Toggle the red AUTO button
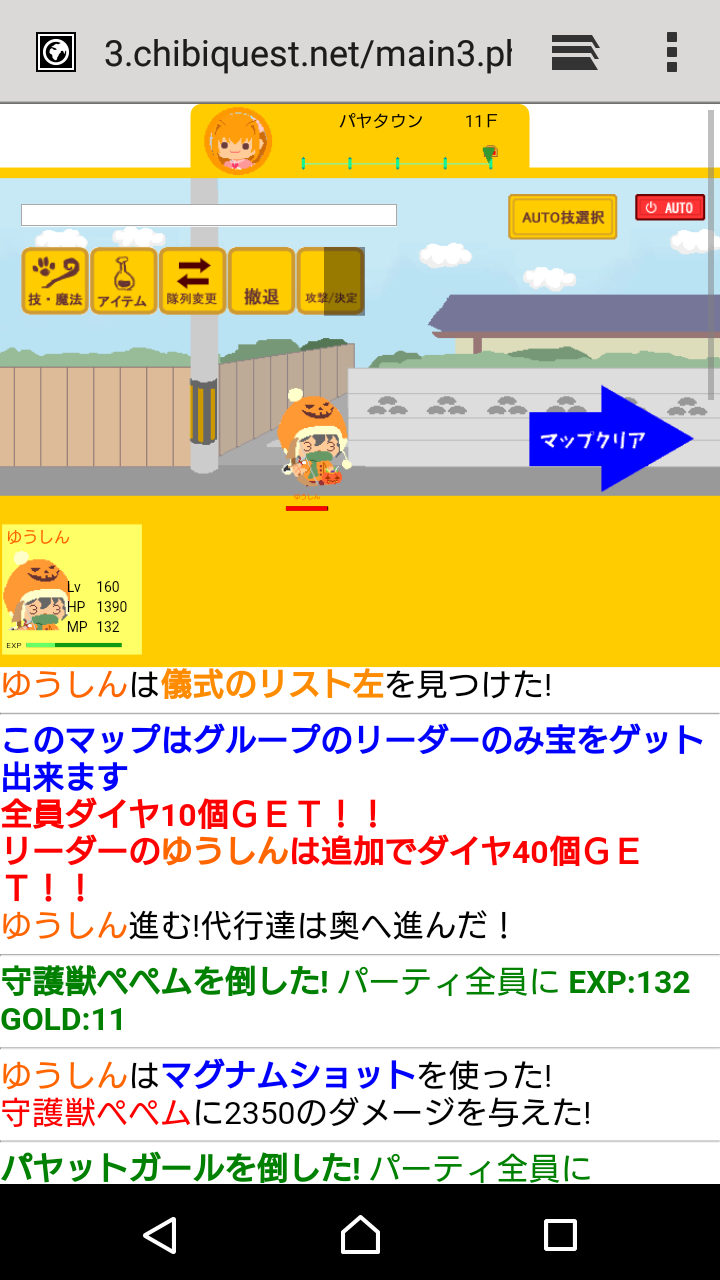This screenshot has width=720, height=1280. tap(670, 208)
